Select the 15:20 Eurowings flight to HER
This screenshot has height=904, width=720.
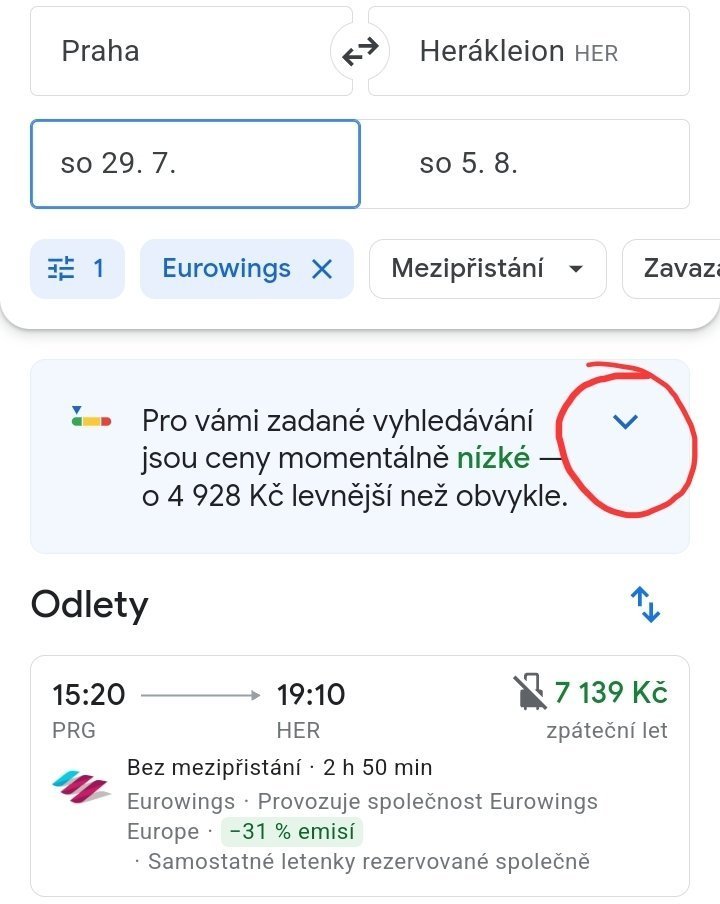pyautogui.click(x=360, y=775)
